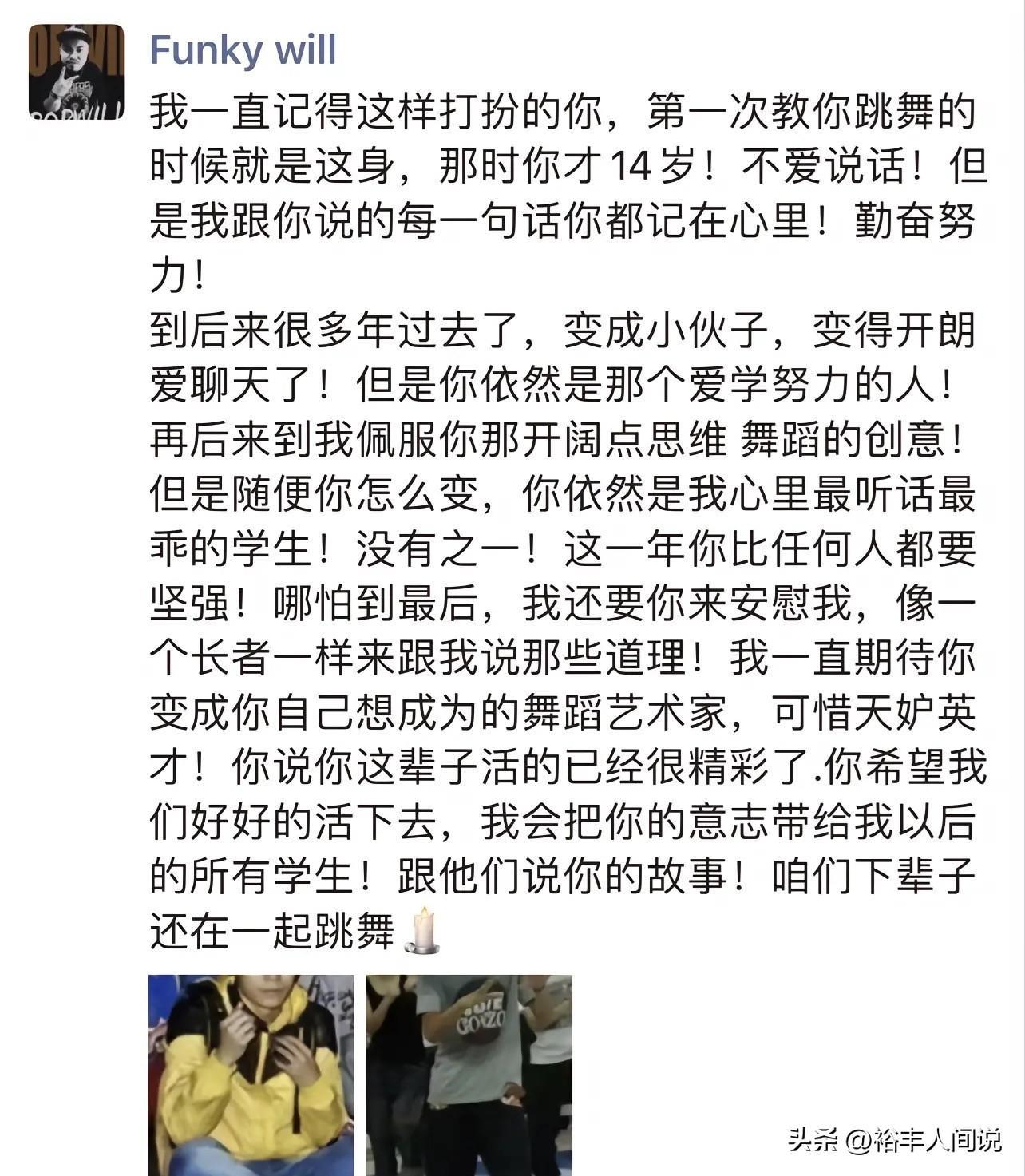Open the yellow jacket photo
The width and height of the screenshot is (1025, 1176).
coord(251,1074)
